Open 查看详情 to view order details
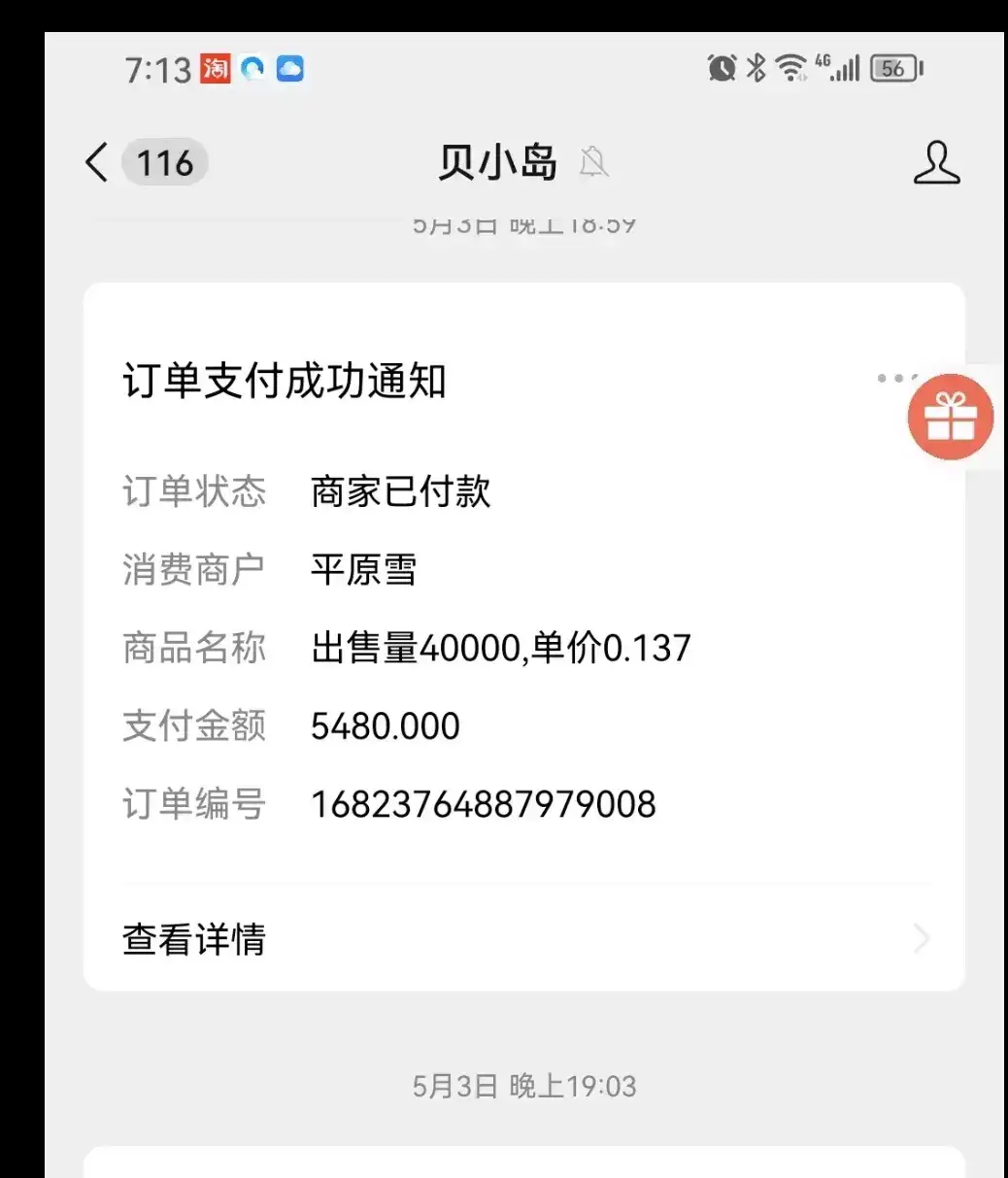This screenshot has height=1178, width=1008. coord(192,939)
